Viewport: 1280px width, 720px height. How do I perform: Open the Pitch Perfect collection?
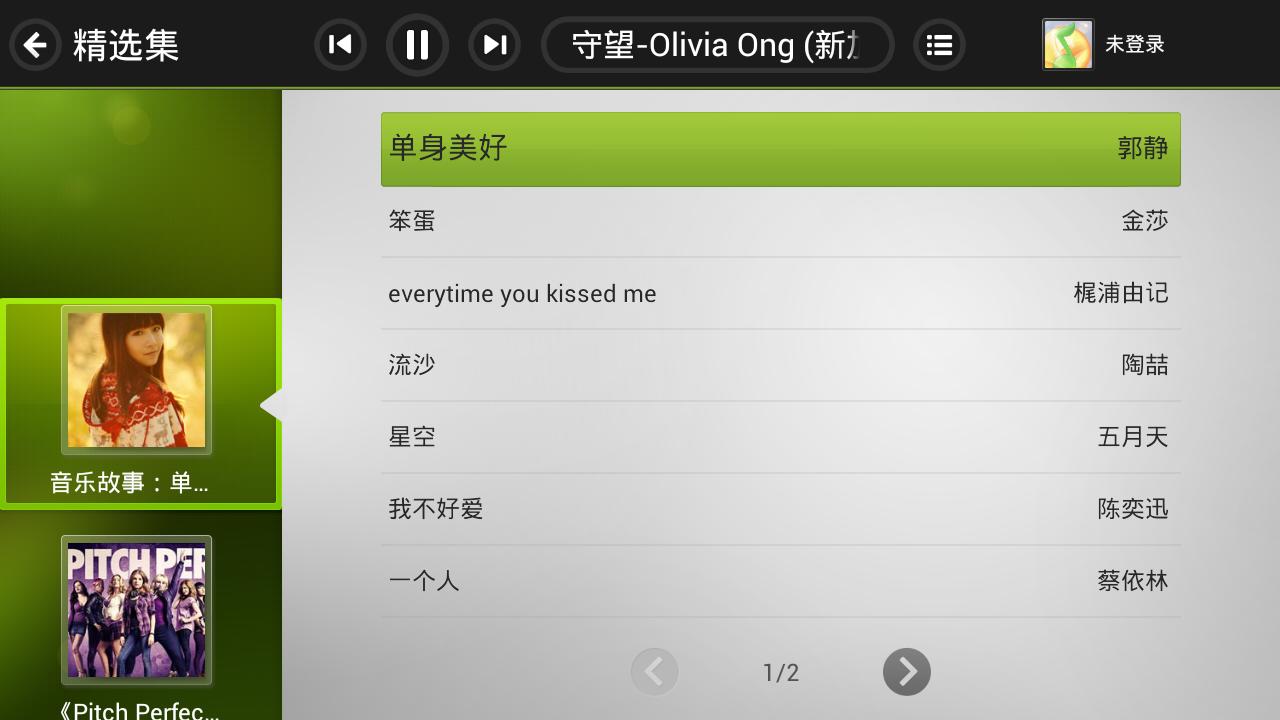(137, 620)
